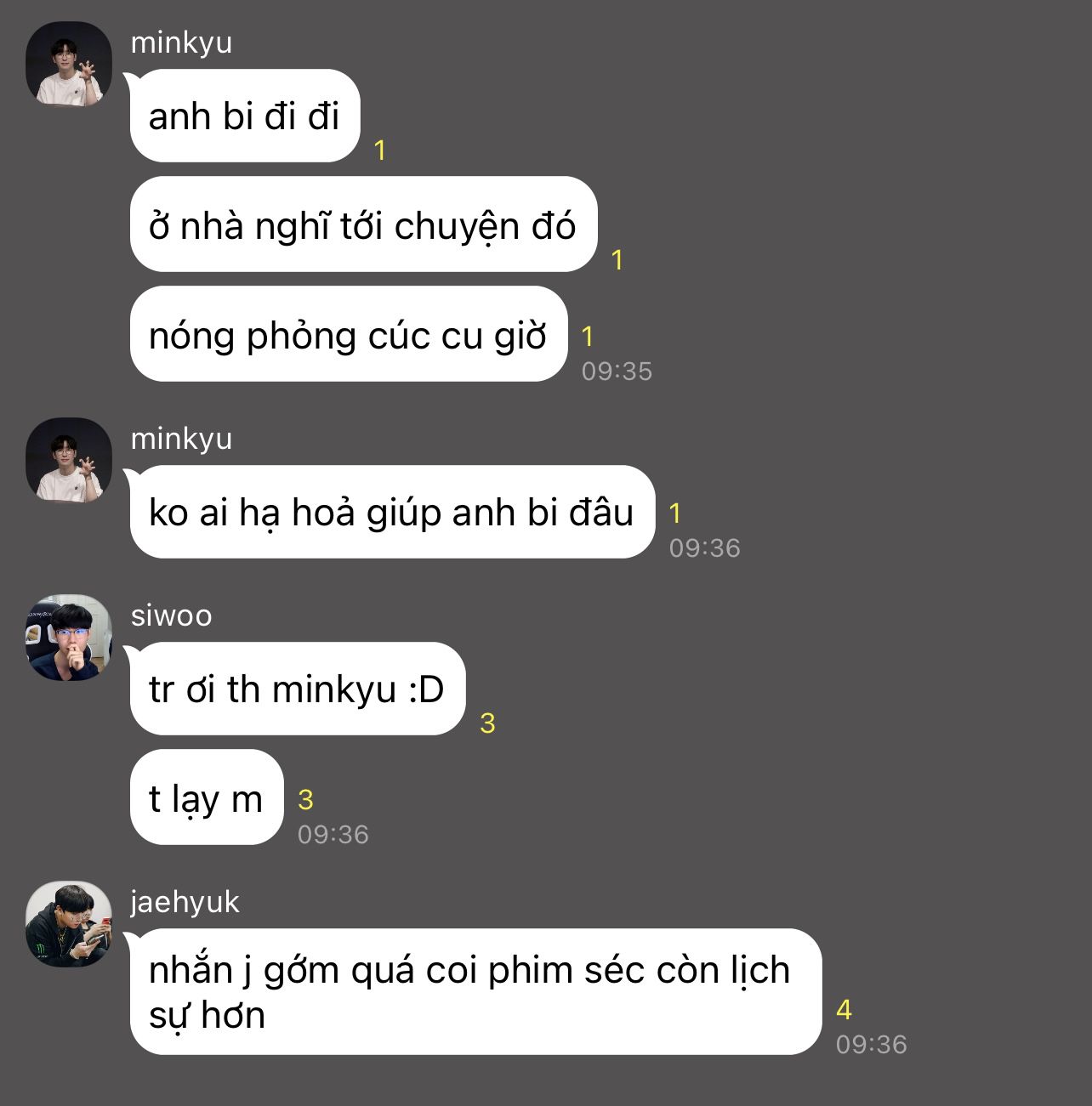The image size is (1092, 1106).
Task: Open minkyu's avatar beside 'ko ai hạ hoả' message
Action: [69, 460]
